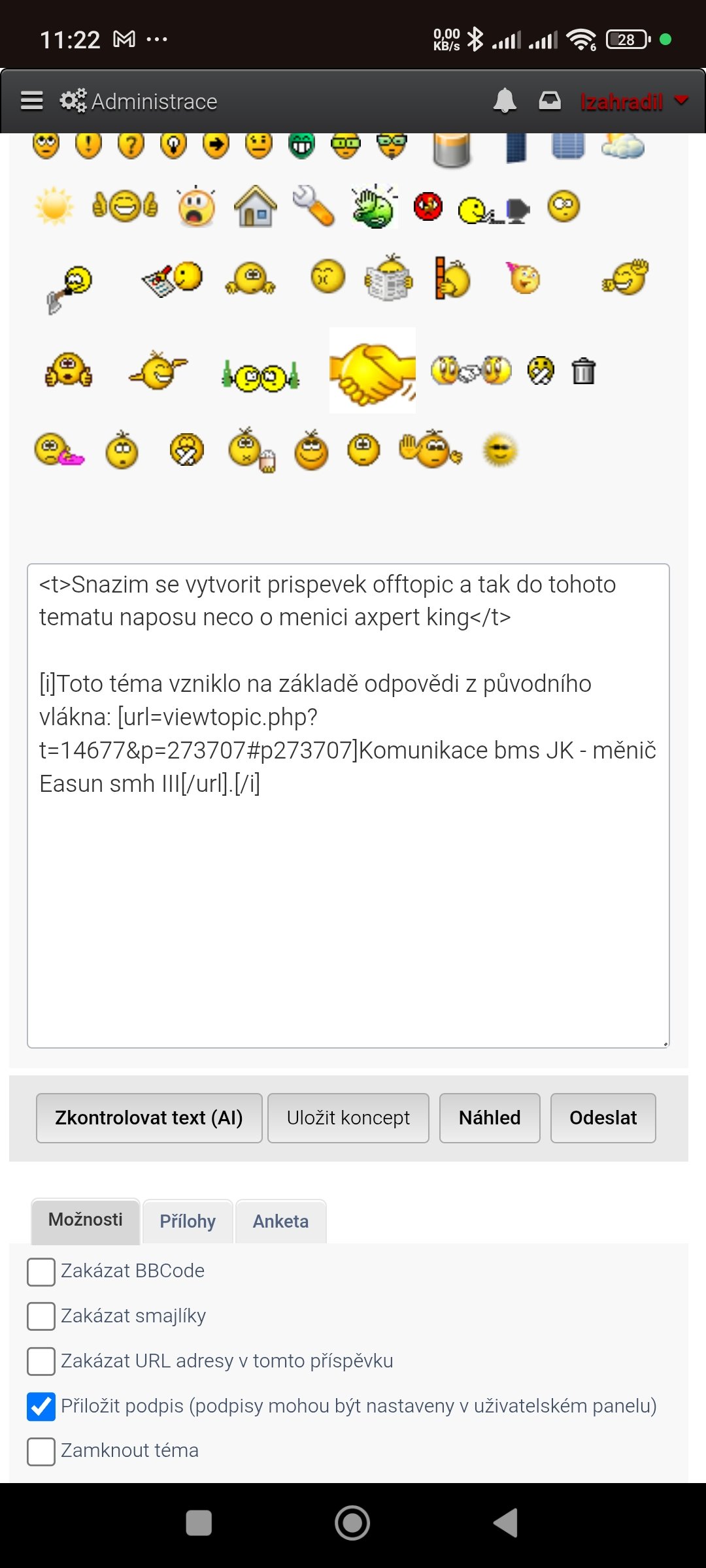Tap Zkontrolovat text (AI) button

[149, 1118]
